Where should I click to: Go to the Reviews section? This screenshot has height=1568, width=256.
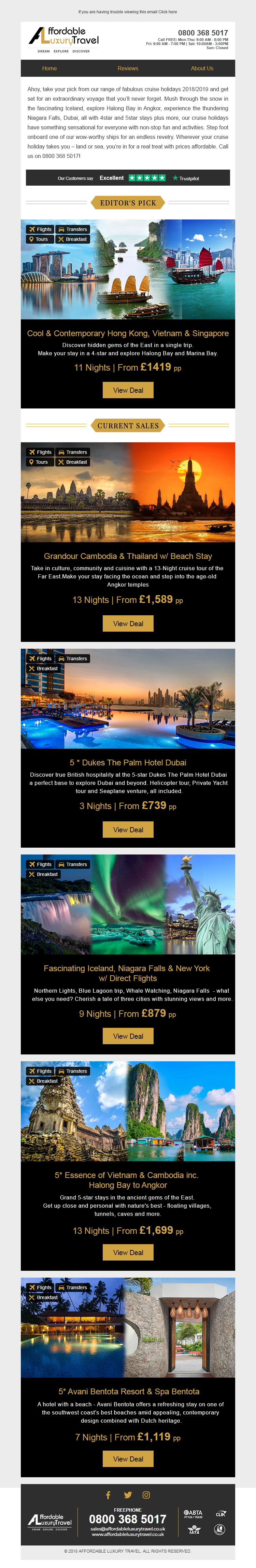pyautogui.click(x=127, y=68)
